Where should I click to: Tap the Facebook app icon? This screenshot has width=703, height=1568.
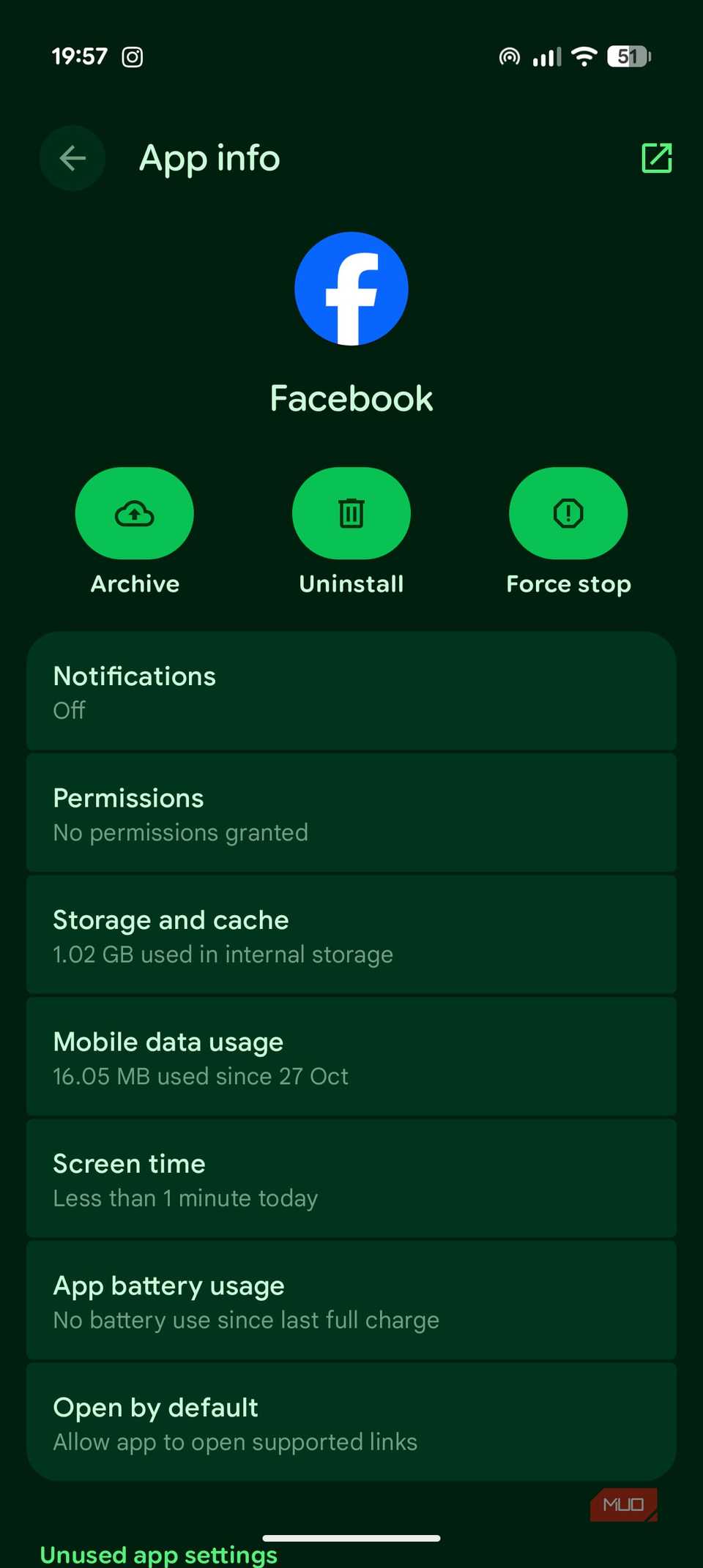click(351, 288)
